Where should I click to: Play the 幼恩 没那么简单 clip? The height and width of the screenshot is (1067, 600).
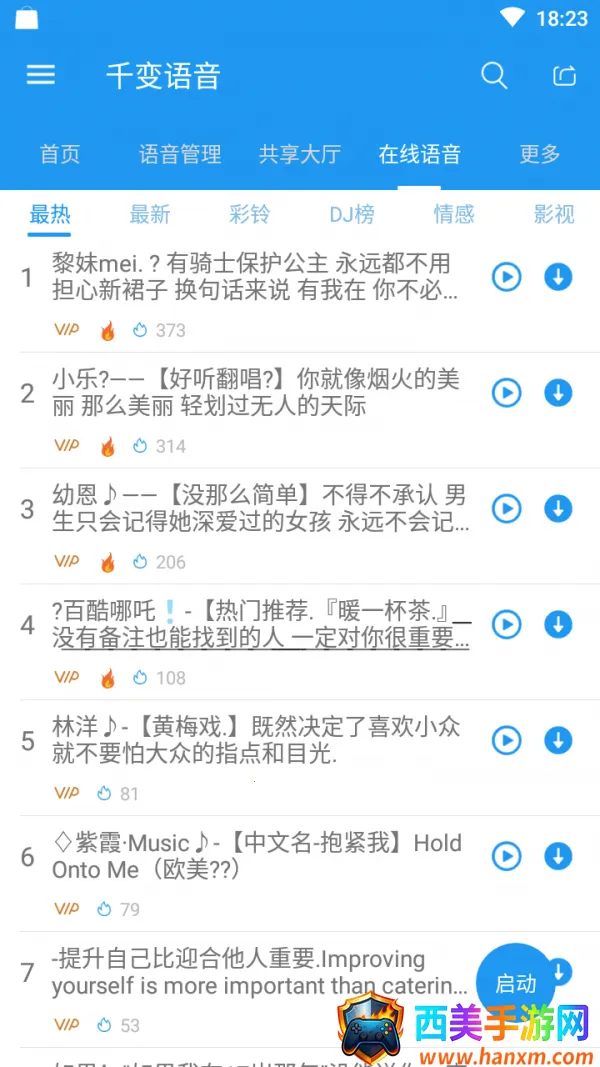[507, 509]
